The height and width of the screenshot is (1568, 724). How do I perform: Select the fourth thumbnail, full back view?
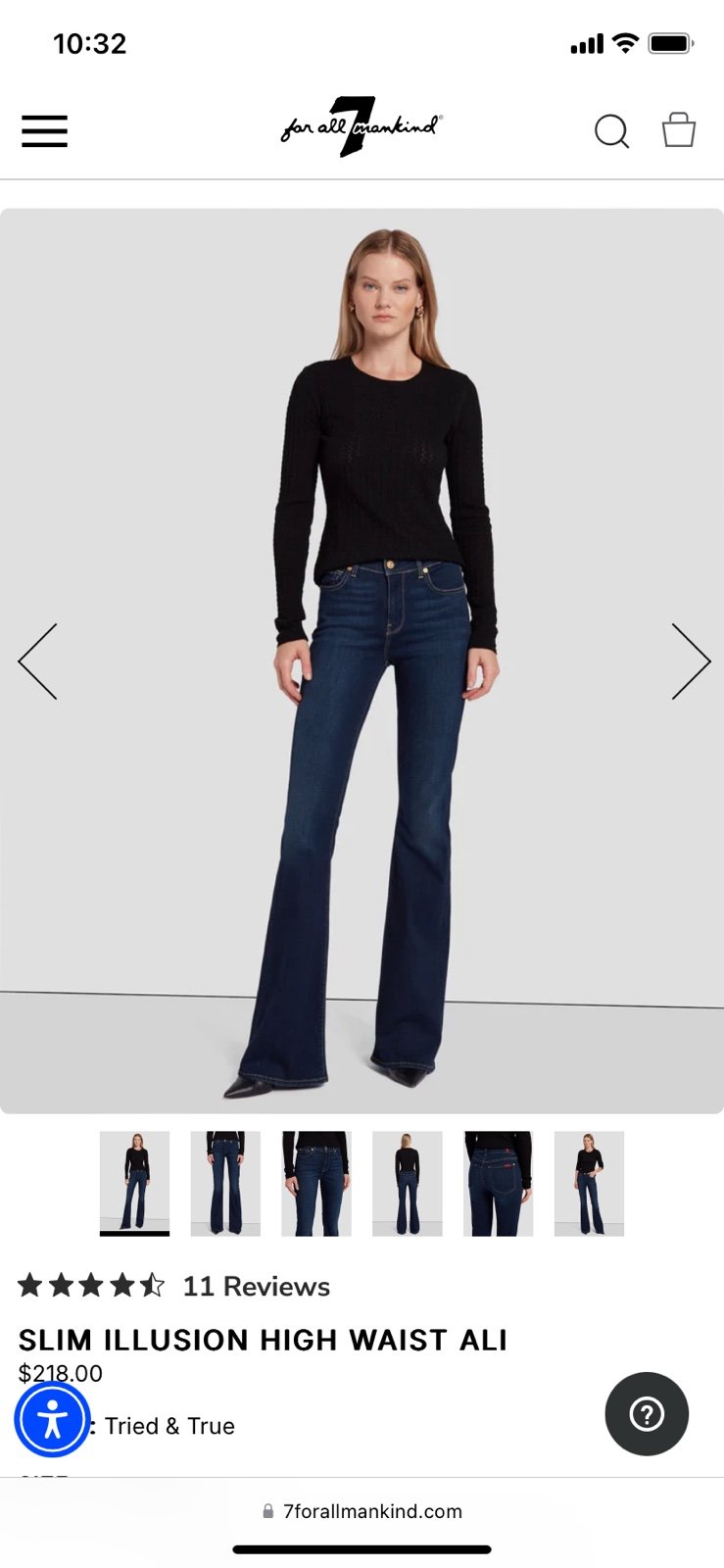(x=408, y=1183)
